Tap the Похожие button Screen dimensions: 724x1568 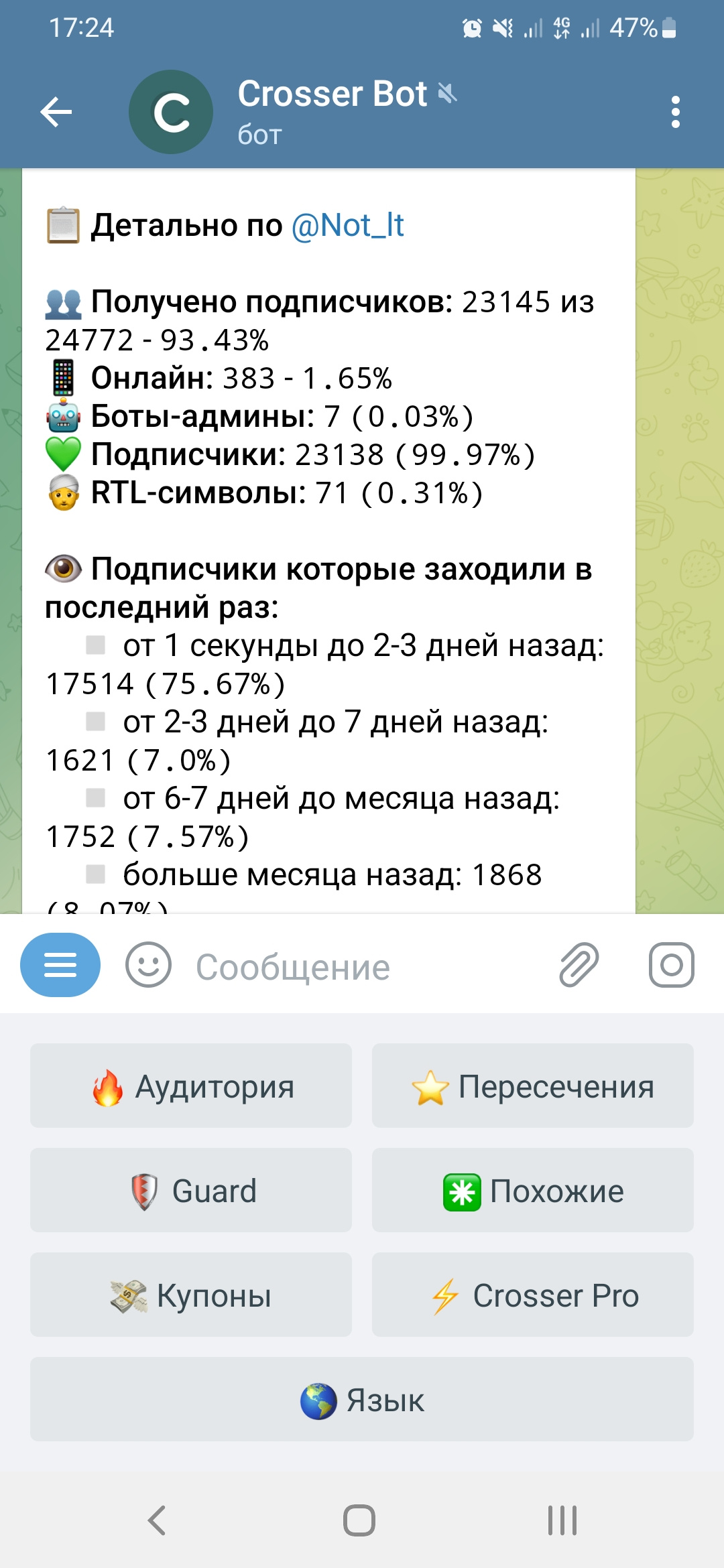tap(533, 1190)
